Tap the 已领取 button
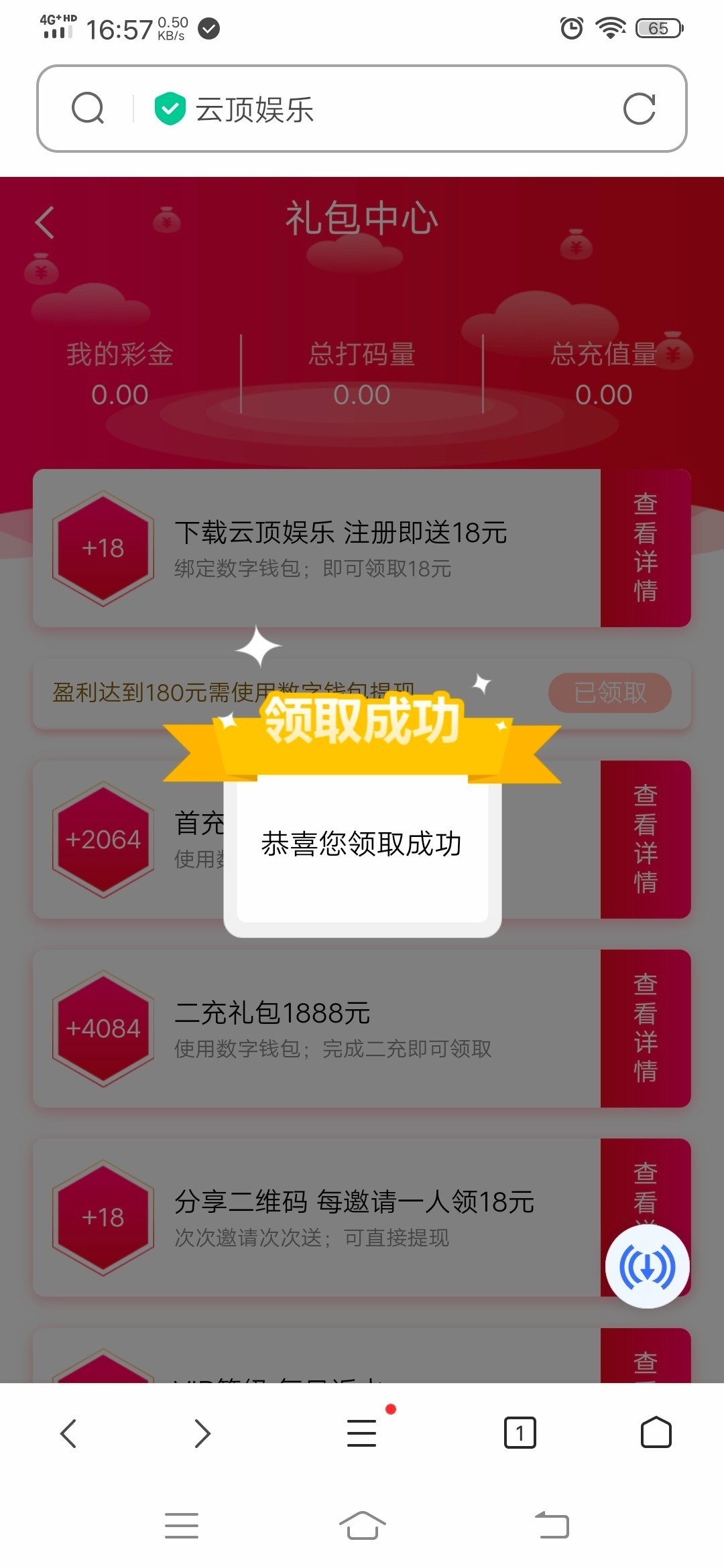This screenshot has height=1568, width=724. [610, 693]
